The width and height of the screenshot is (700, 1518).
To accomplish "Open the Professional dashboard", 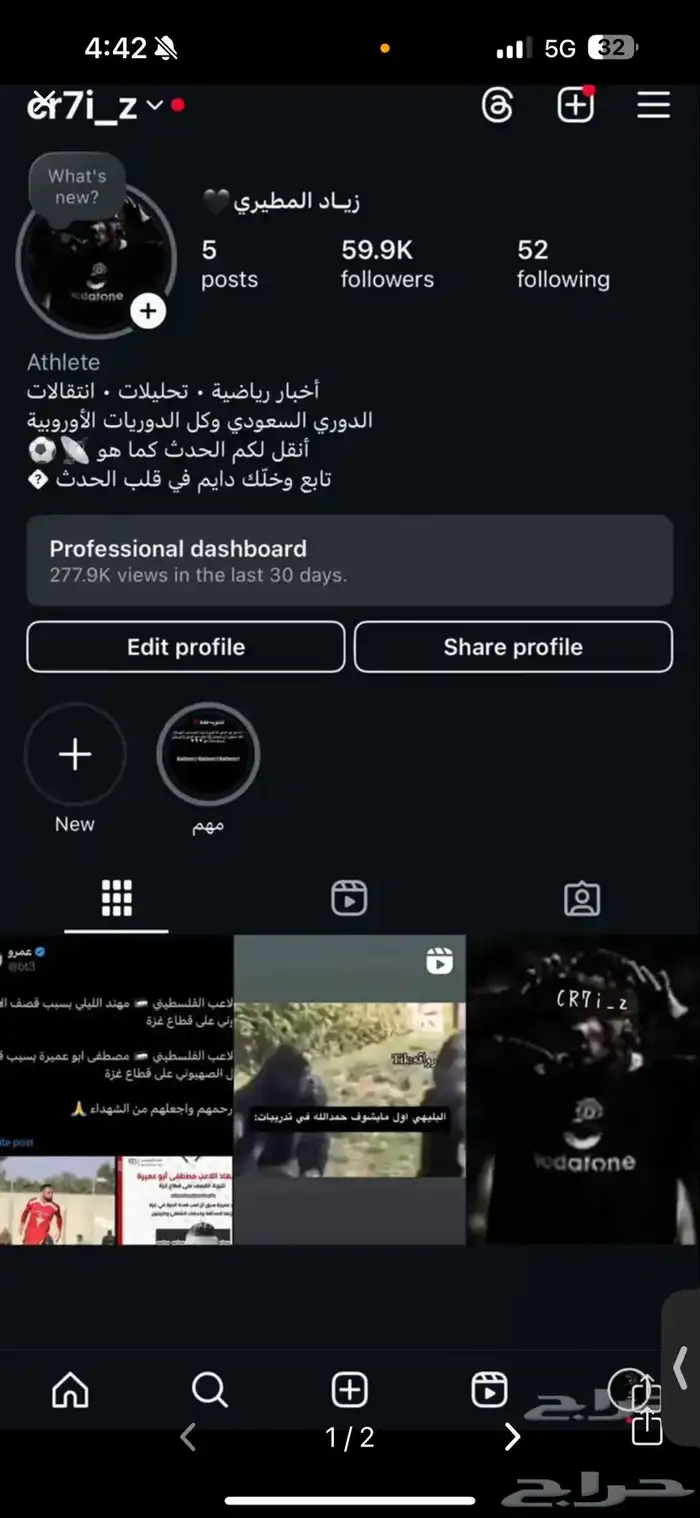I will (x=349, y=561).
